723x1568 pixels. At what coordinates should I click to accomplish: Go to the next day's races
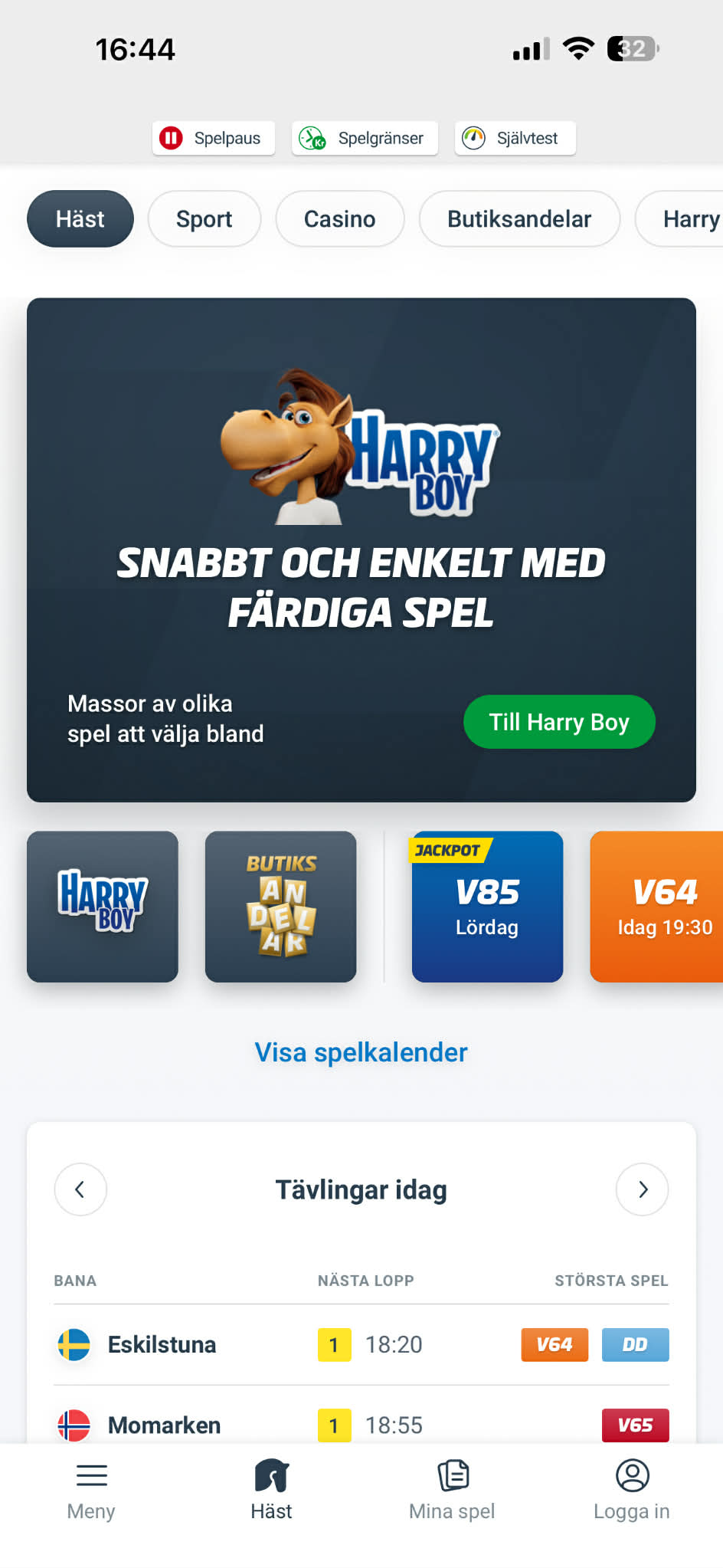[642, 1189]
